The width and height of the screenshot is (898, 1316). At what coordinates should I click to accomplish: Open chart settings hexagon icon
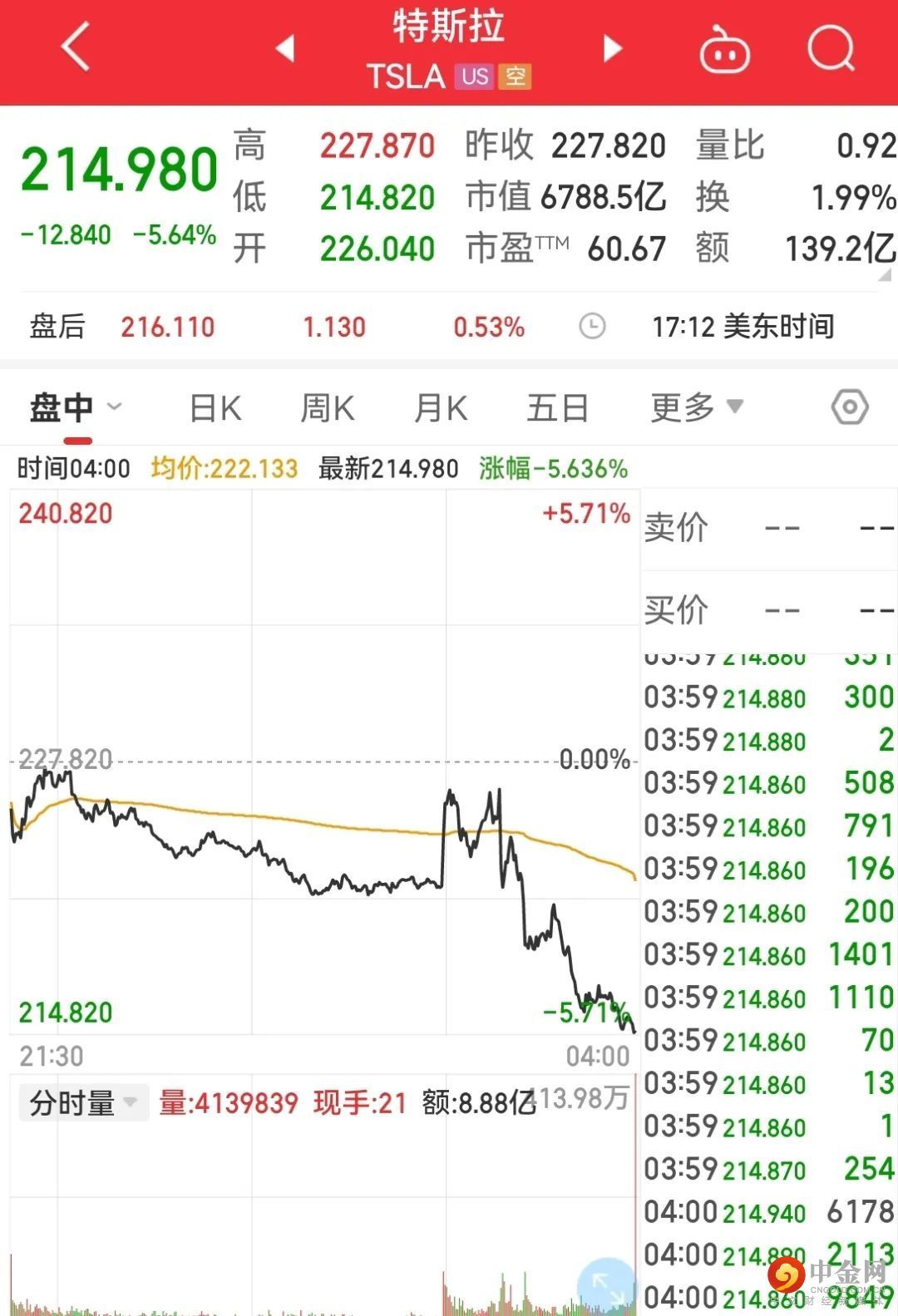(x=850, y=407)
